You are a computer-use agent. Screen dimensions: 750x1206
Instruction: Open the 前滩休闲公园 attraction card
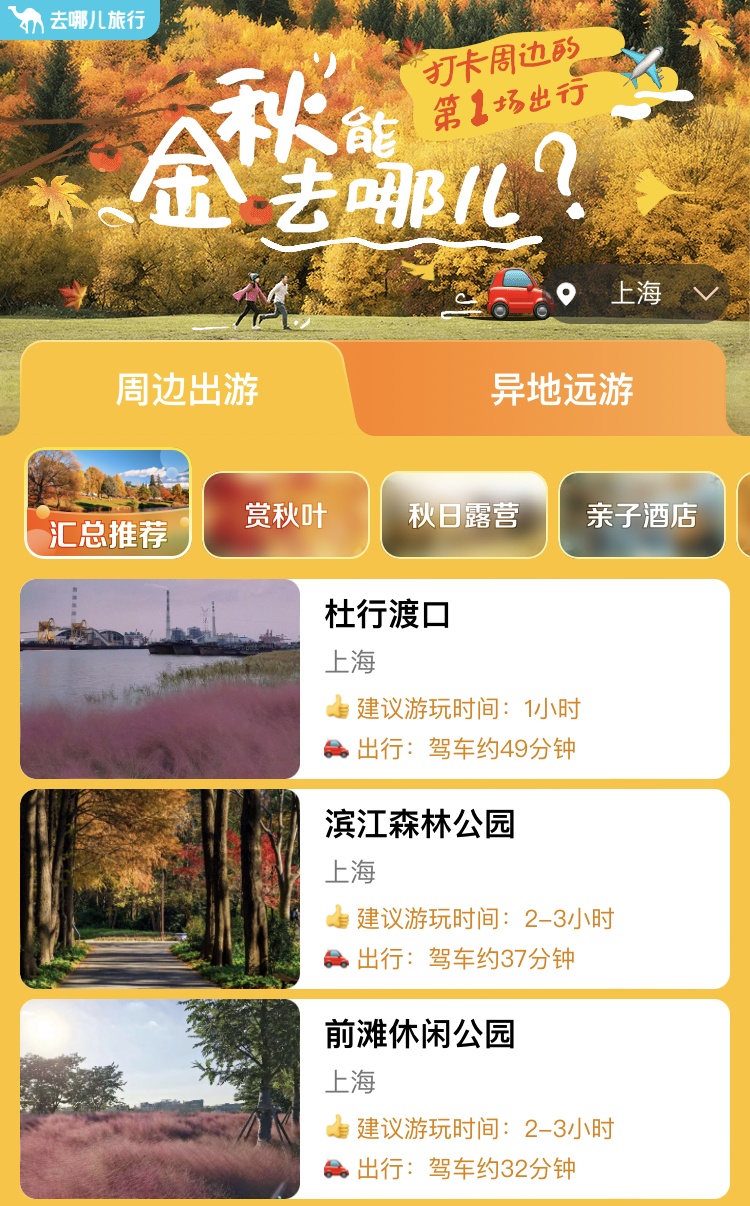(x=374, y=1099)
